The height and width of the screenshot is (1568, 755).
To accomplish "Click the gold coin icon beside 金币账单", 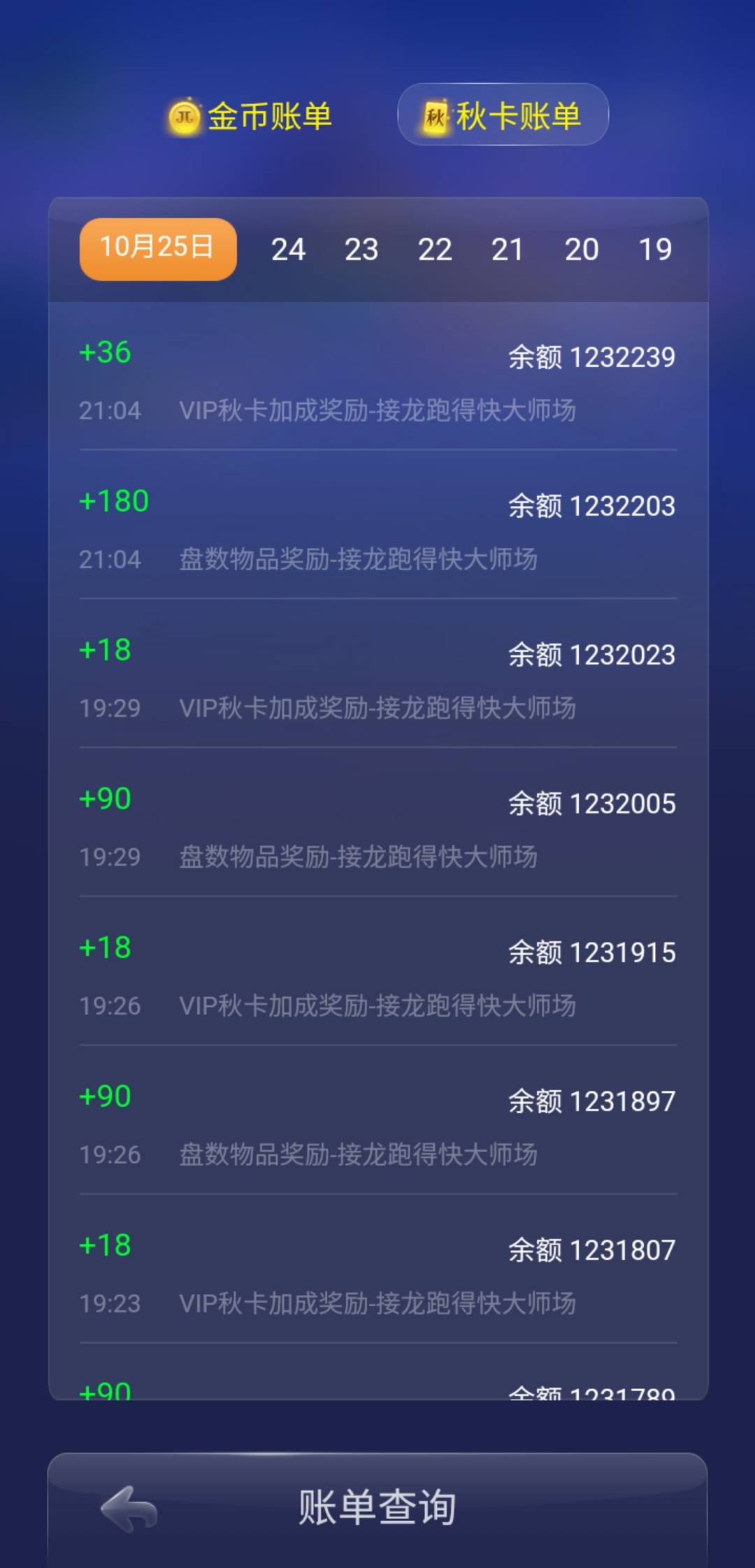I will (x=184, y=117).
